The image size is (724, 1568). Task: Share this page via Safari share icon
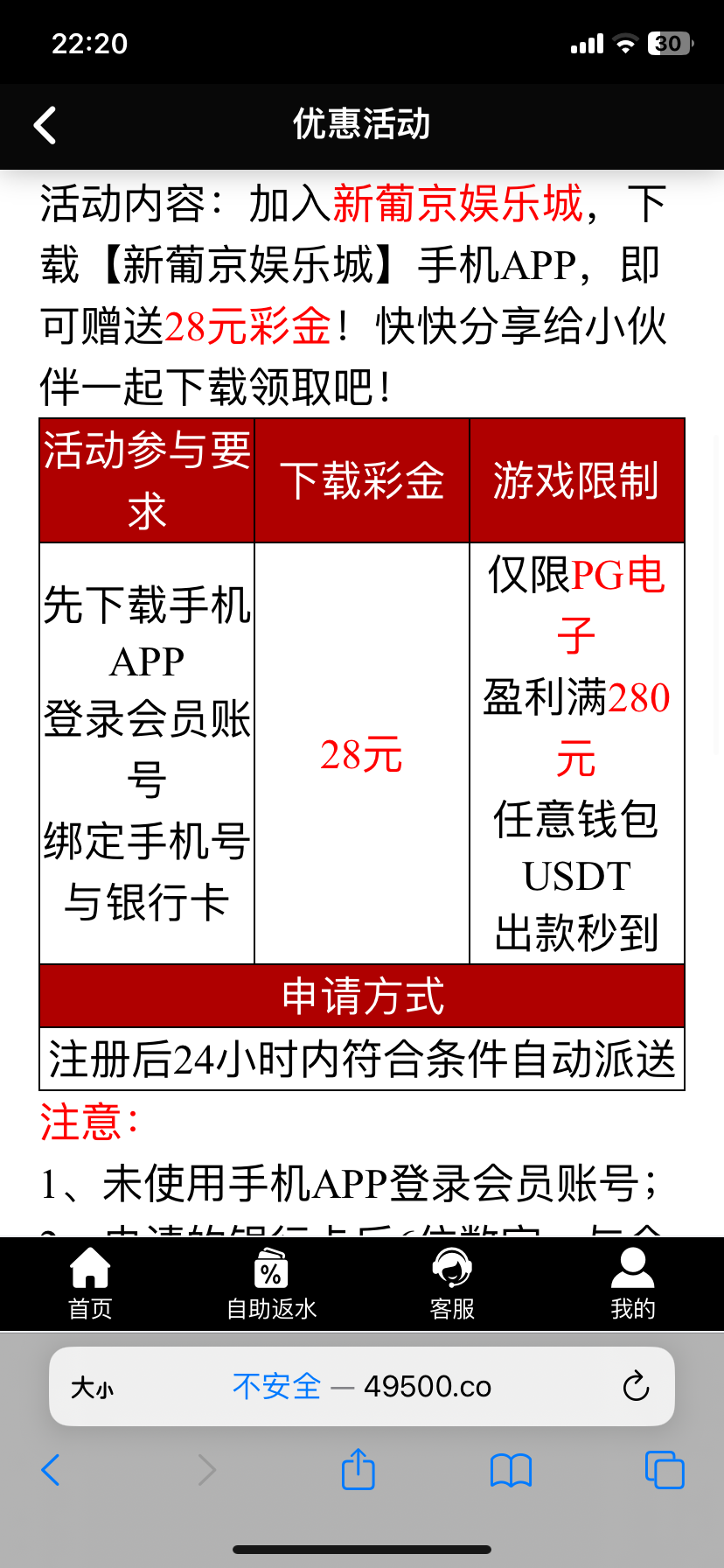pos(359,1469)
